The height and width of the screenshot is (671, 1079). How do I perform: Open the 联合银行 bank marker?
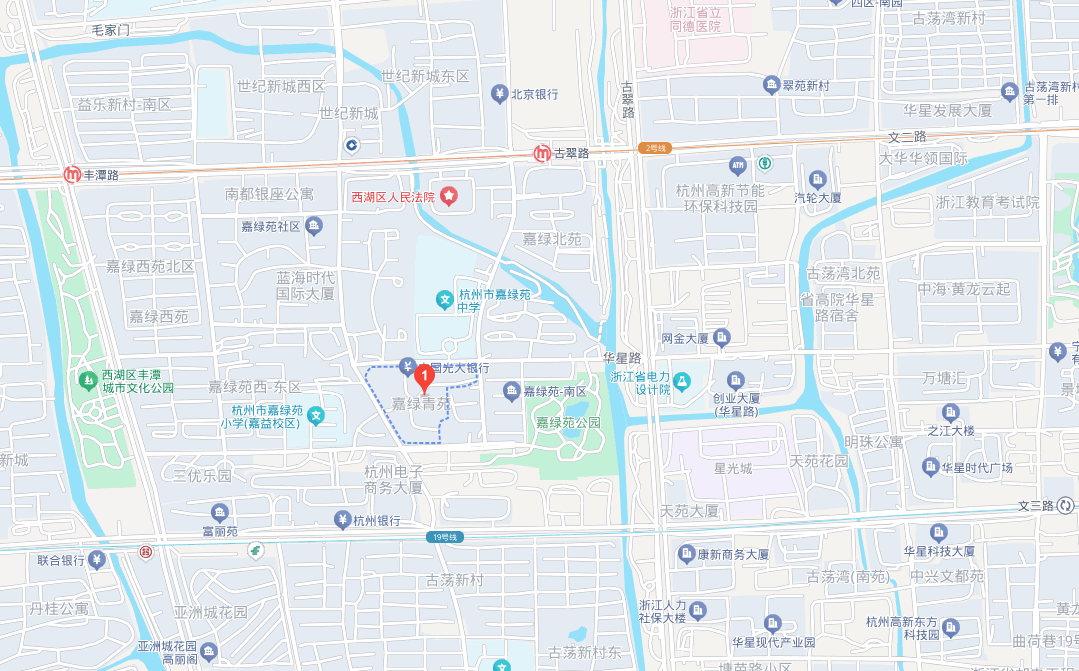(97, 559)
